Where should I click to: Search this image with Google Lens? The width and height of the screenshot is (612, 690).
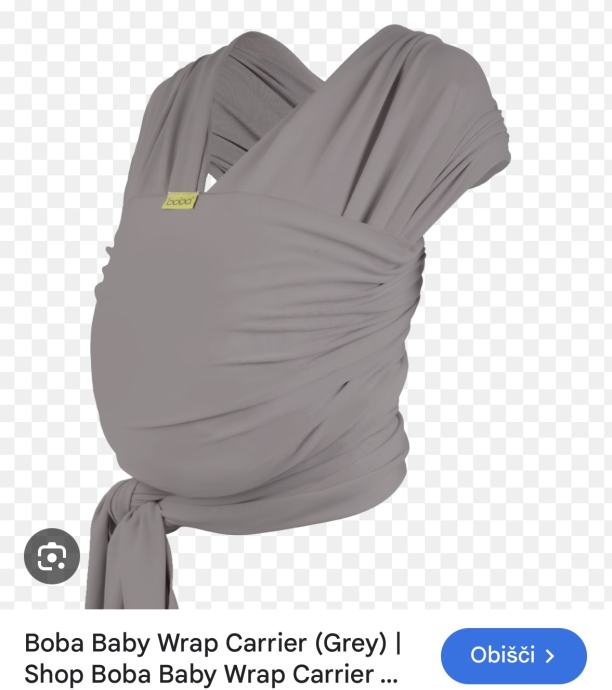(51, 557)
